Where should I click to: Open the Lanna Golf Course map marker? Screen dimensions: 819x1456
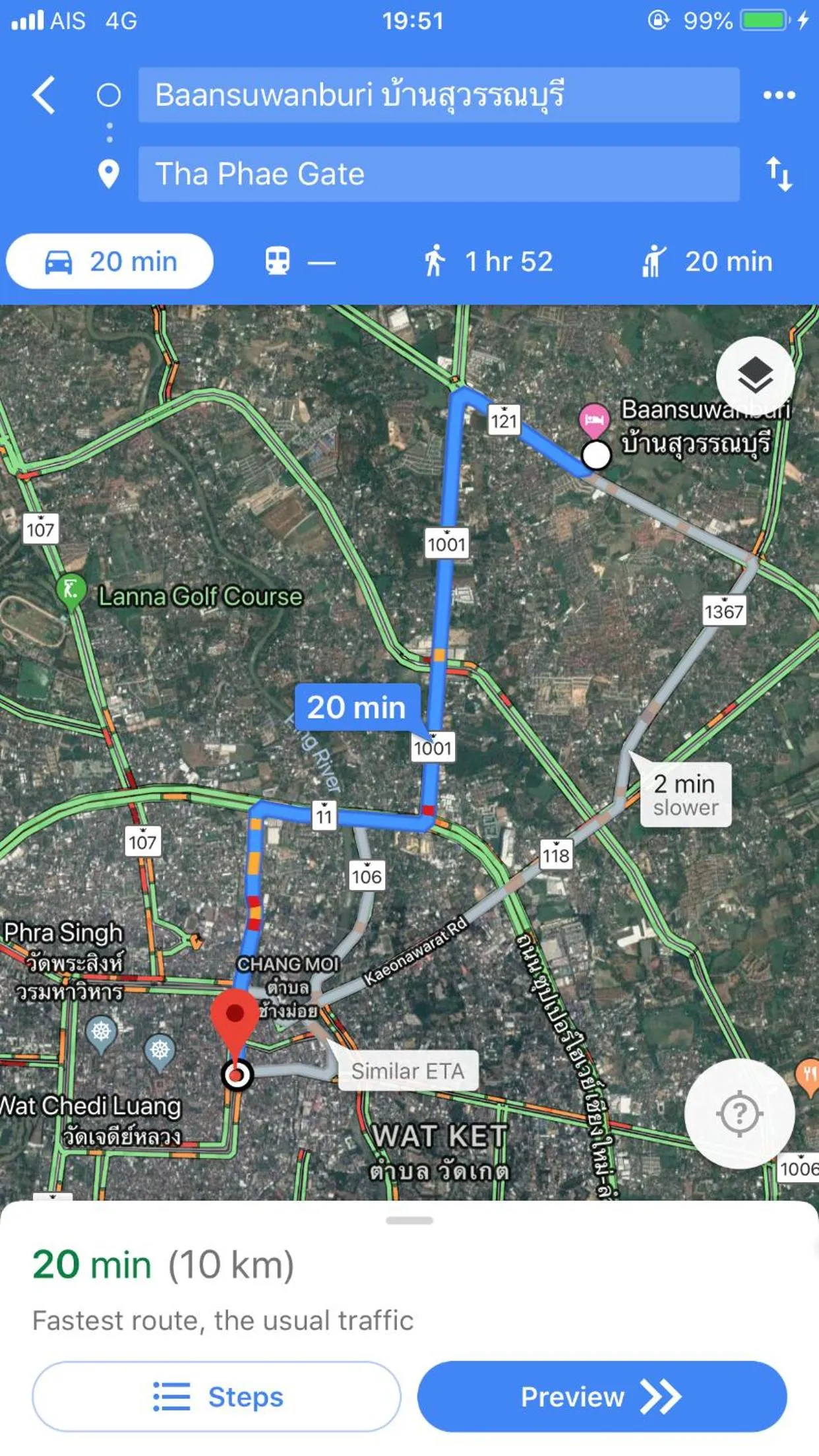click(71, 589)
